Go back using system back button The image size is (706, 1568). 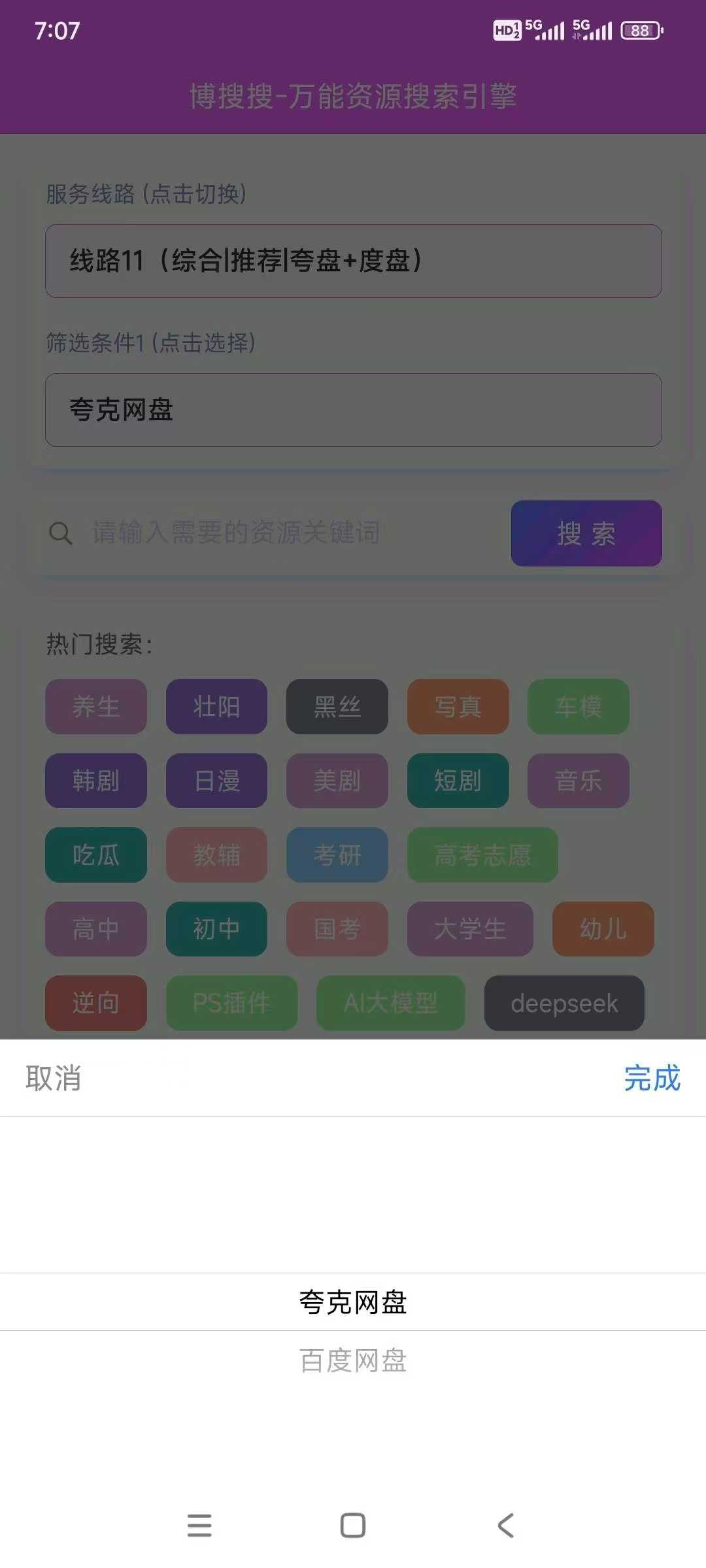pos(506,1526)
